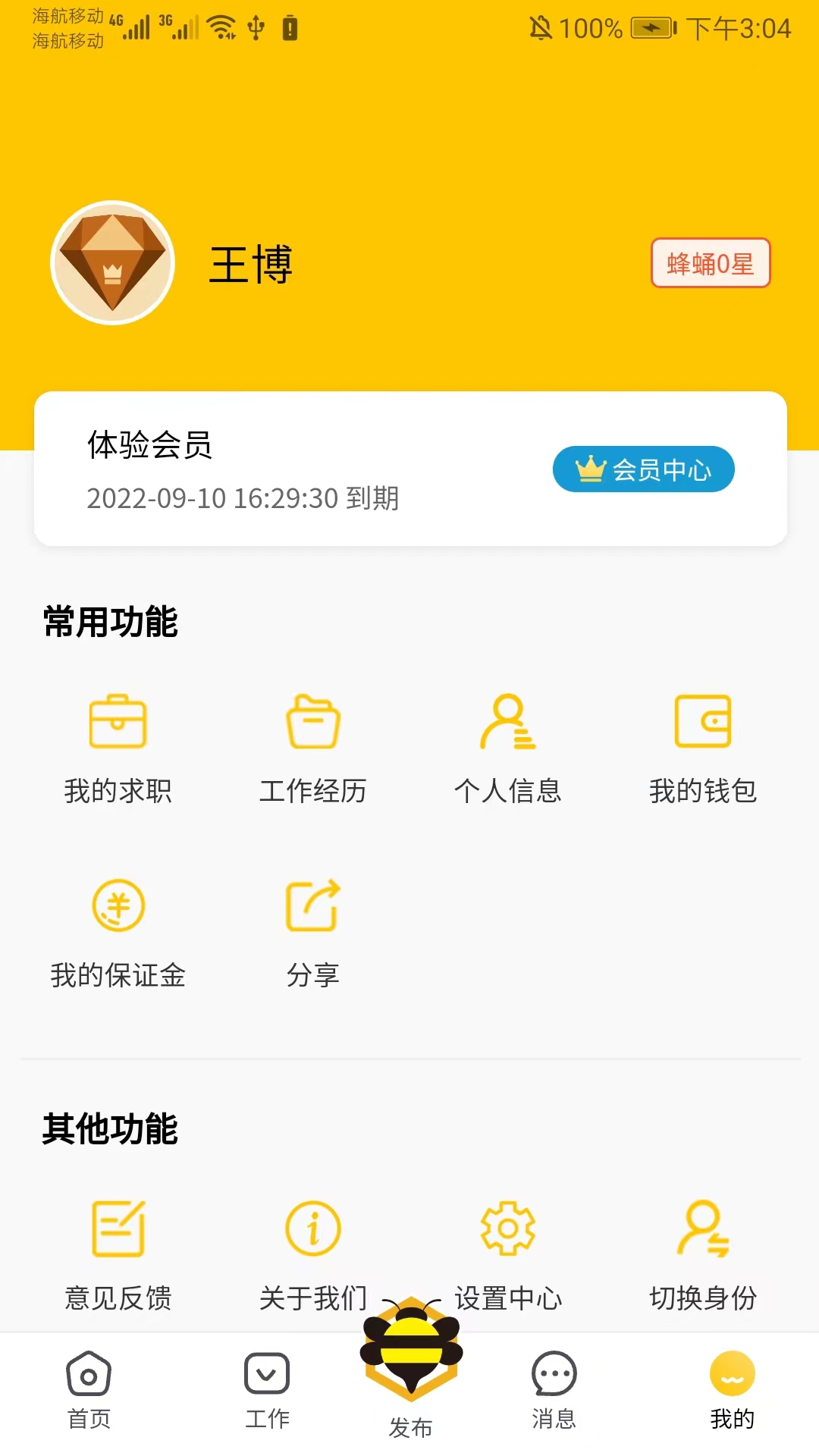The image size is (819, 1456).
Task: Select the 我的 tab
Action: 730,1388
